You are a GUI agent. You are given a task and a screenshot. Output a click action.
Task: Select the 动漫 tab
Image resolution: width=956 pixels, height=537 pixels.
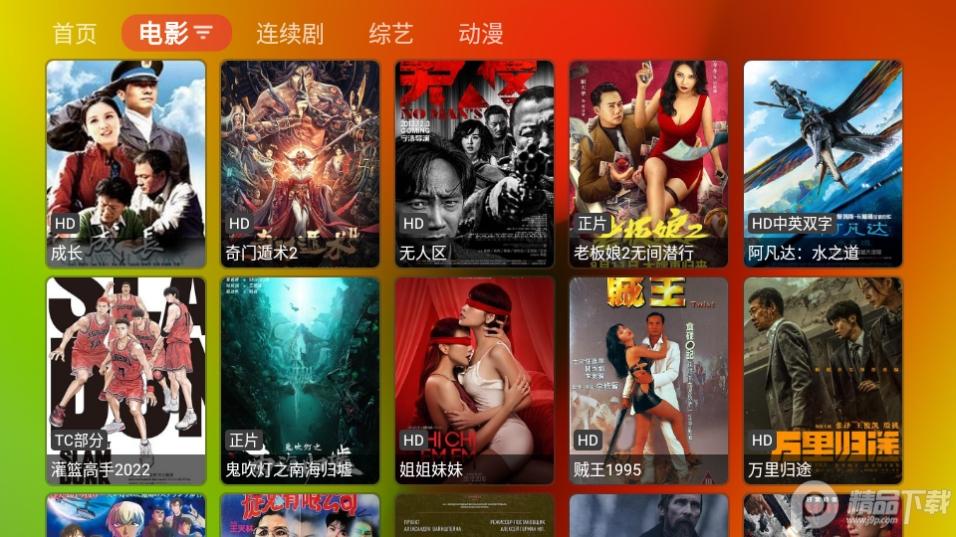[481, 33]
